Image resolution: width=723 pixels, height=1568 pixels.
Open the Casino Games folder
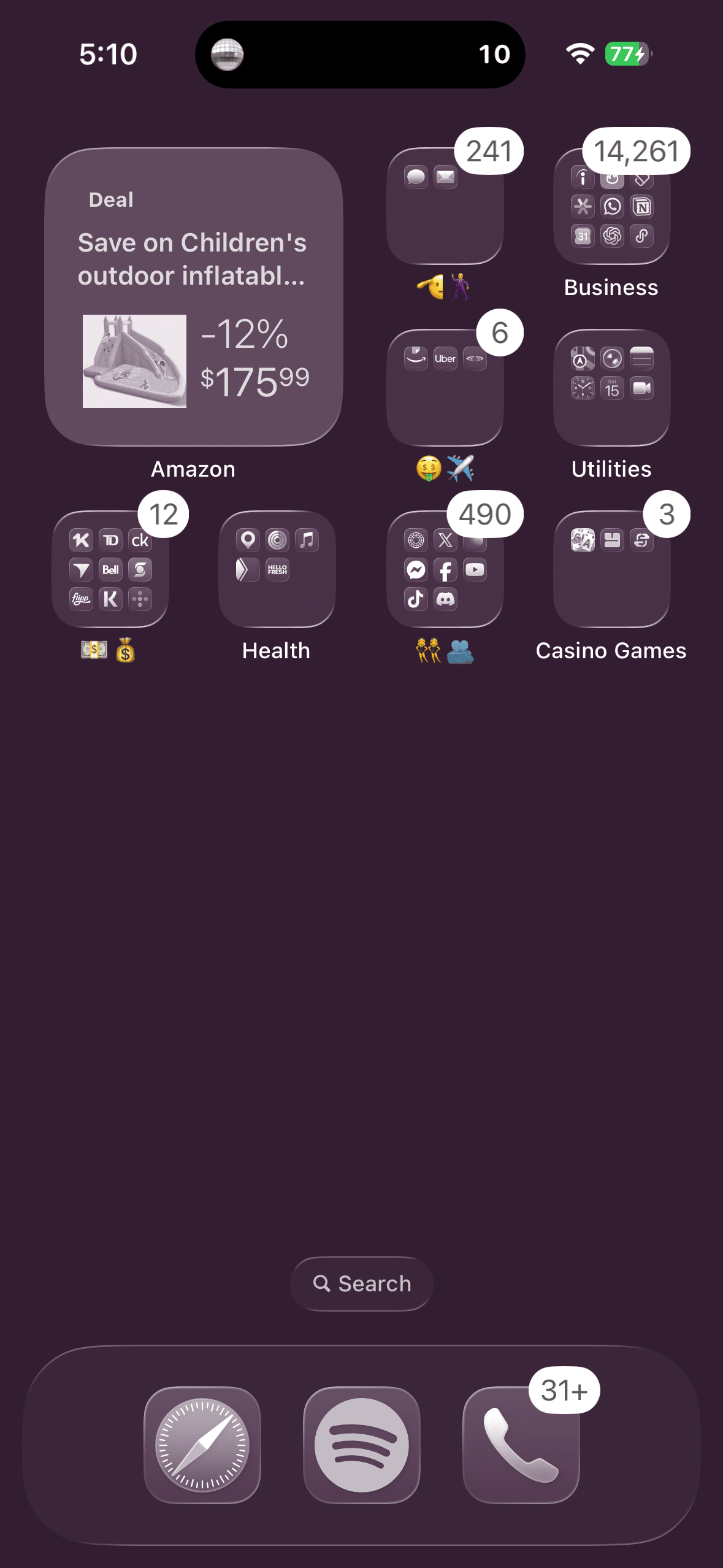pyautogui.click(x=611, y=569)
